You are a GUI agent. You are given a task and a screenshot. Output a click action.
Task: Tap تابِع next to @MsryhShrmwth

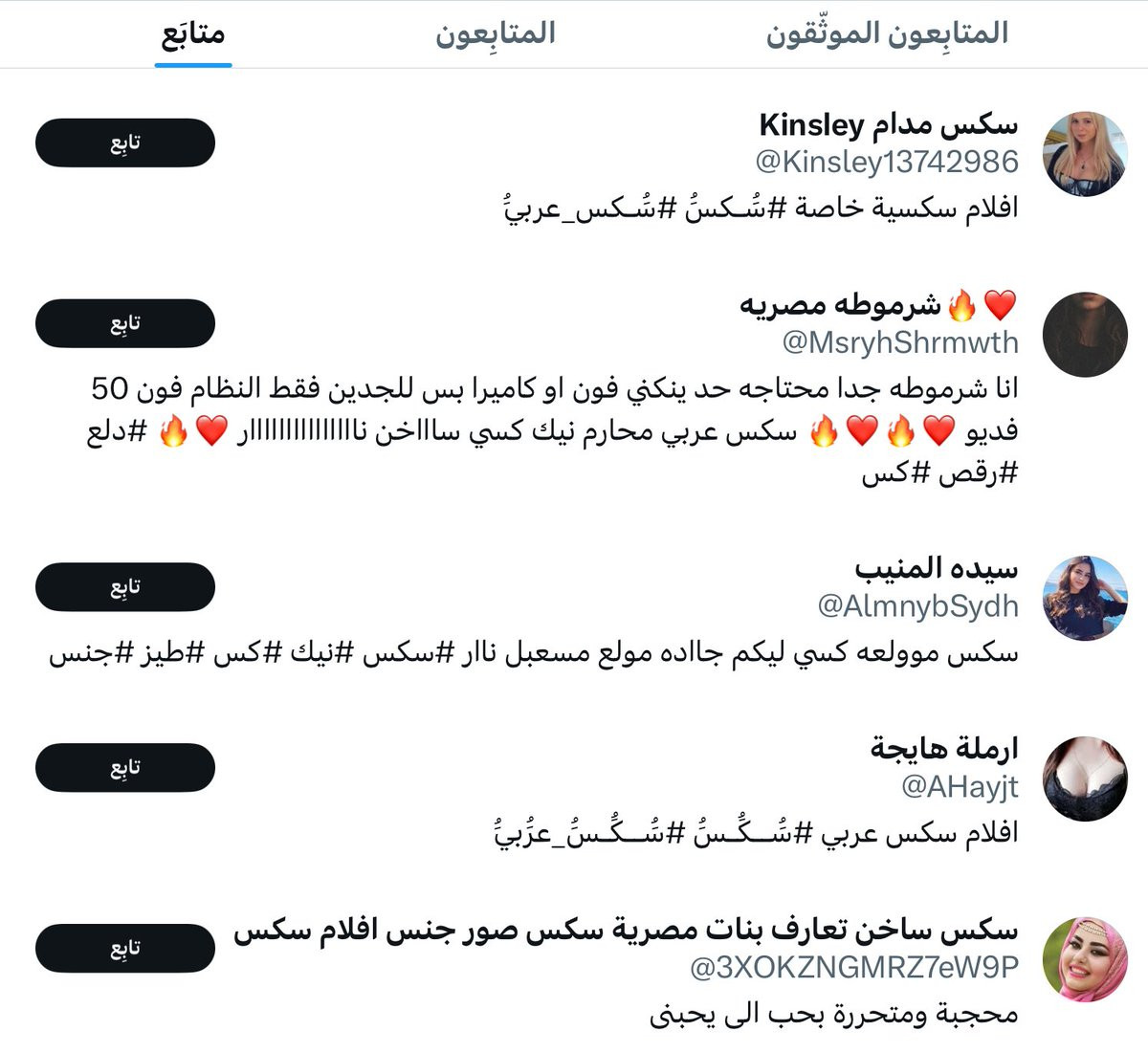(125, 323)
